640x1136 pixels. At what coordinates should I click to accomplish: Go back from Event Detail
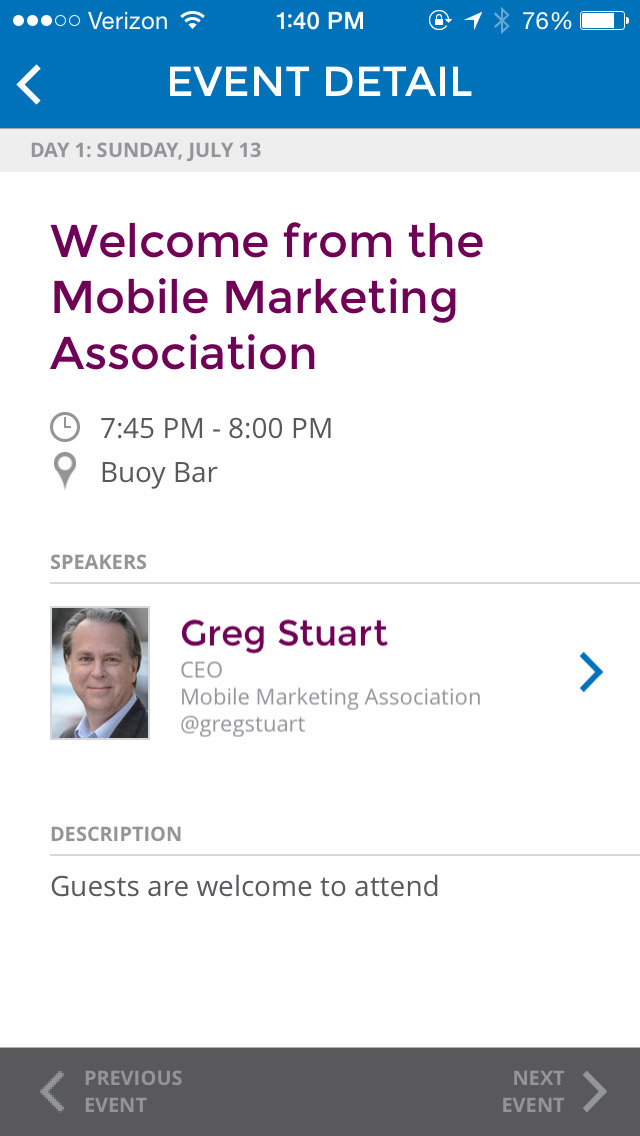click(30, 84)
